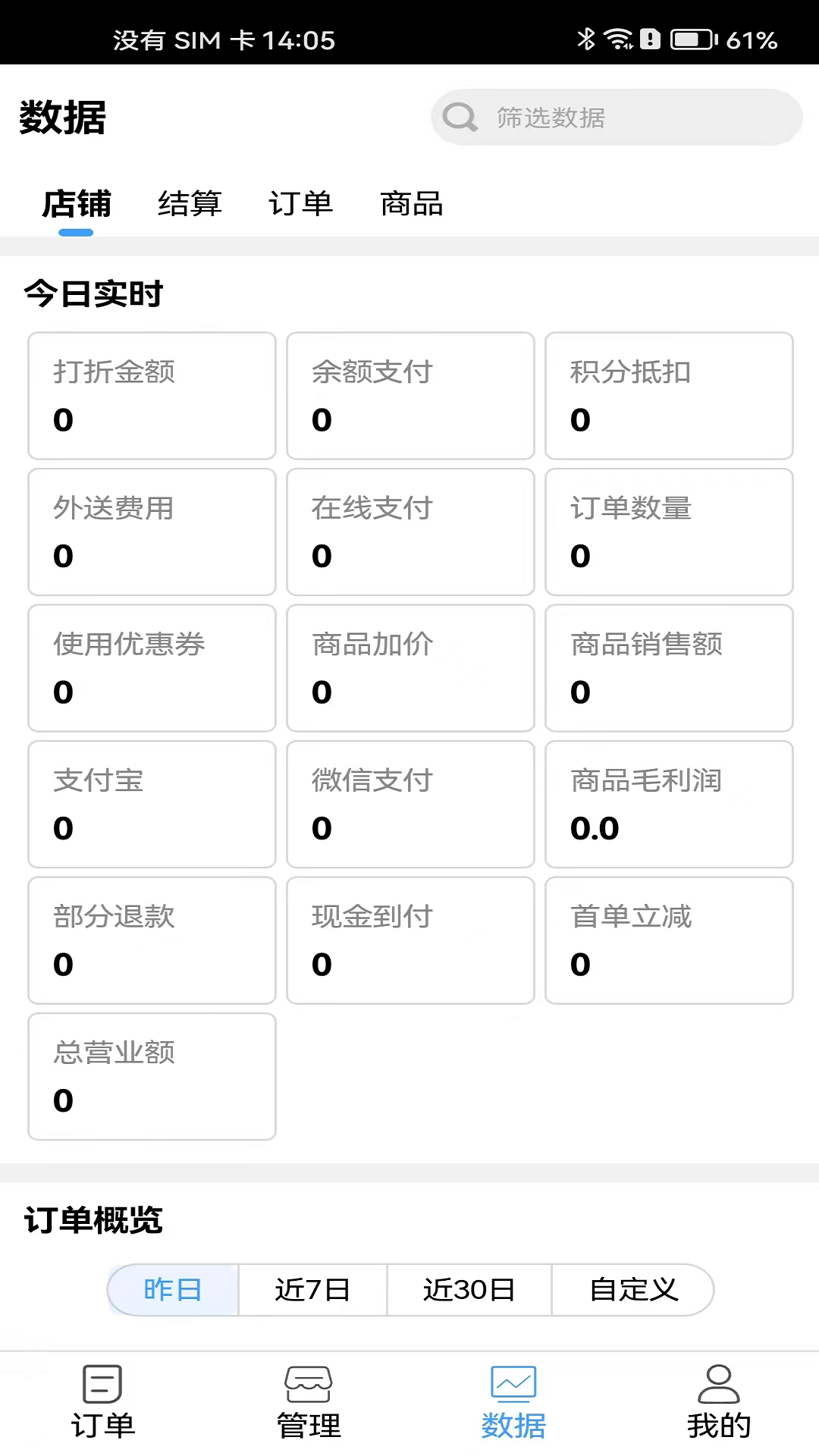Switch to the 订单 data tab
819x1456 pixels.
[x=300, y=204]
